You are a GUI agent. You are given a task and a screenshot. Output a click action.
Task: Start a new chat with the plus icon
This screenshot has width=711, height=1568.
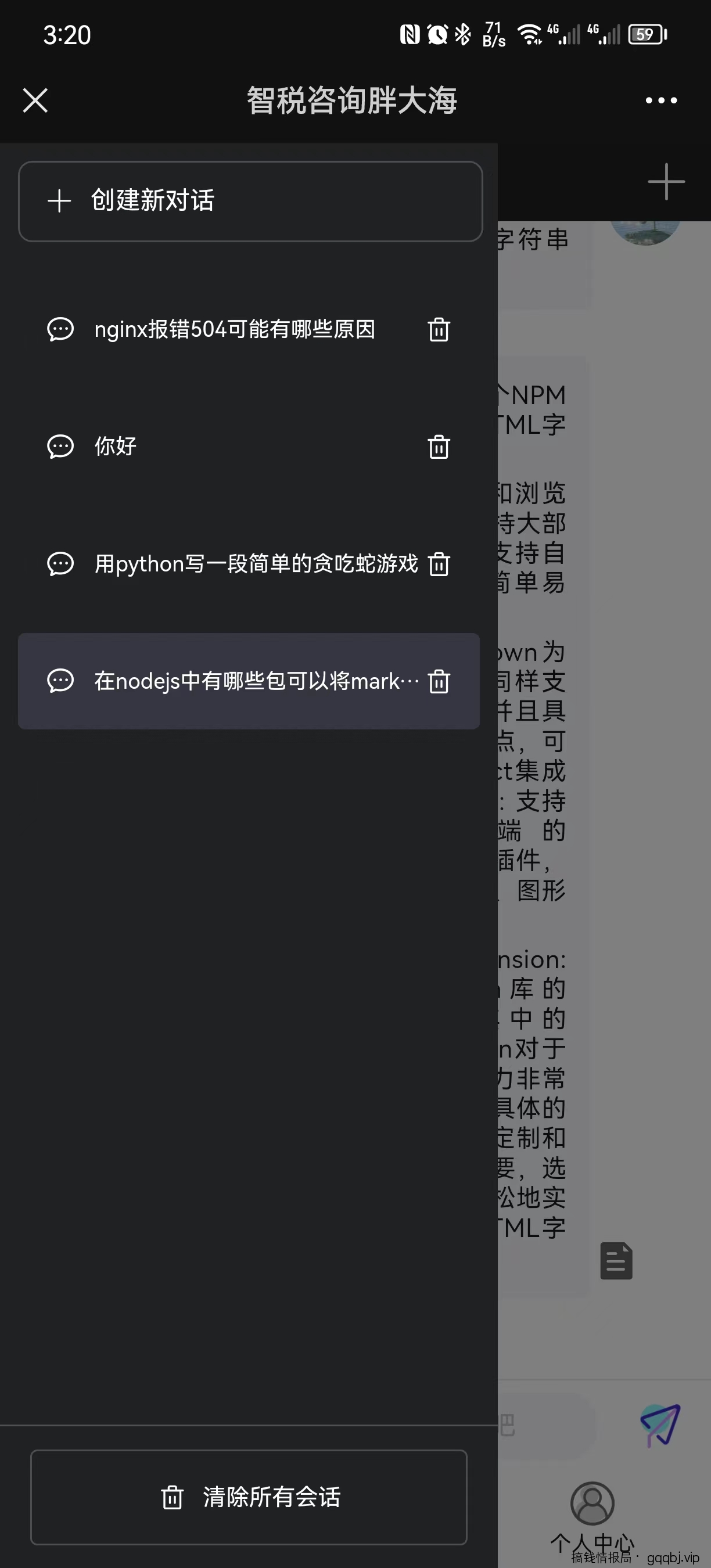(666, 181)
